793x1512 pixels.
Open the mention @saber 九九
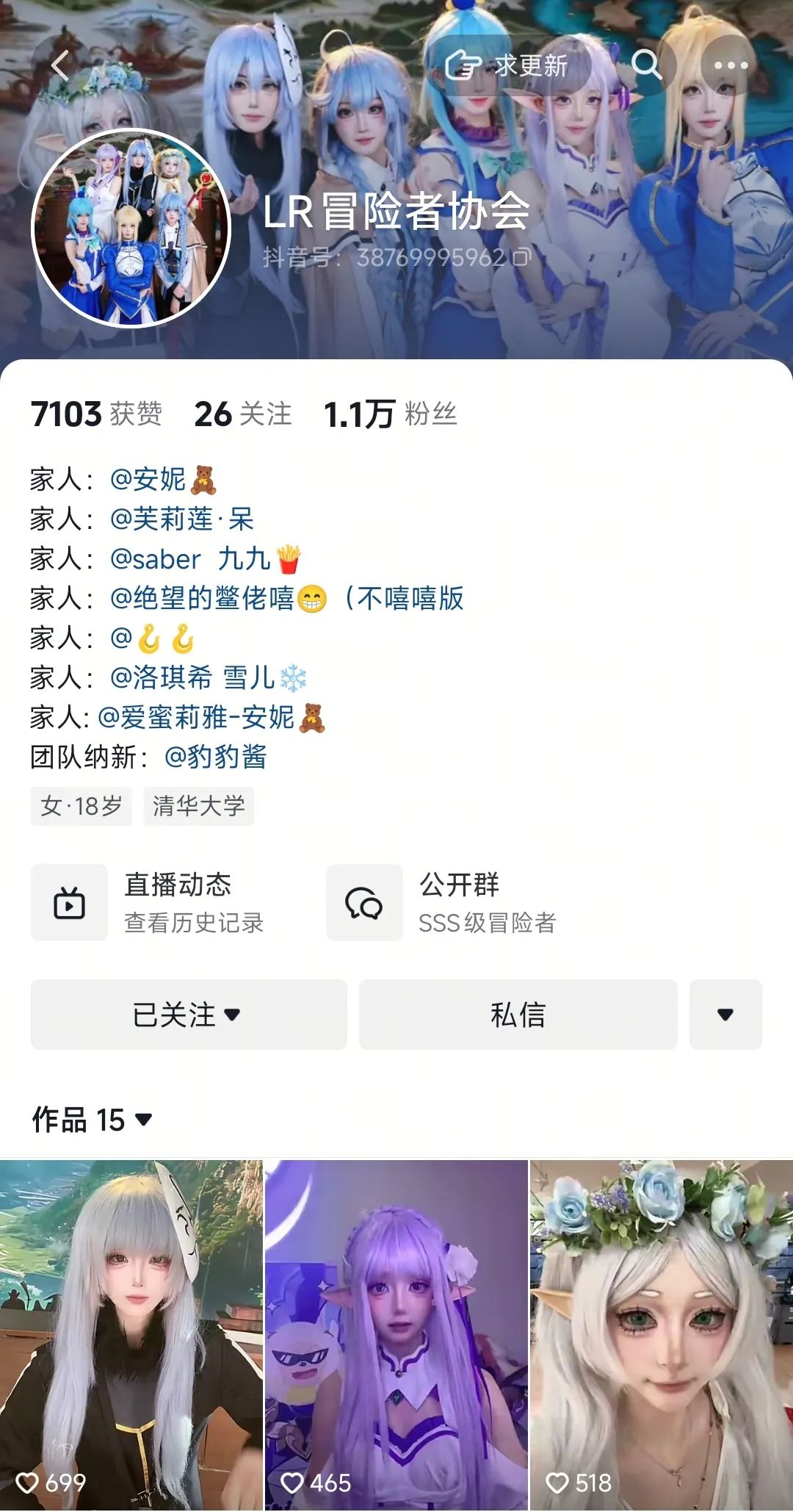coord(206,559)
